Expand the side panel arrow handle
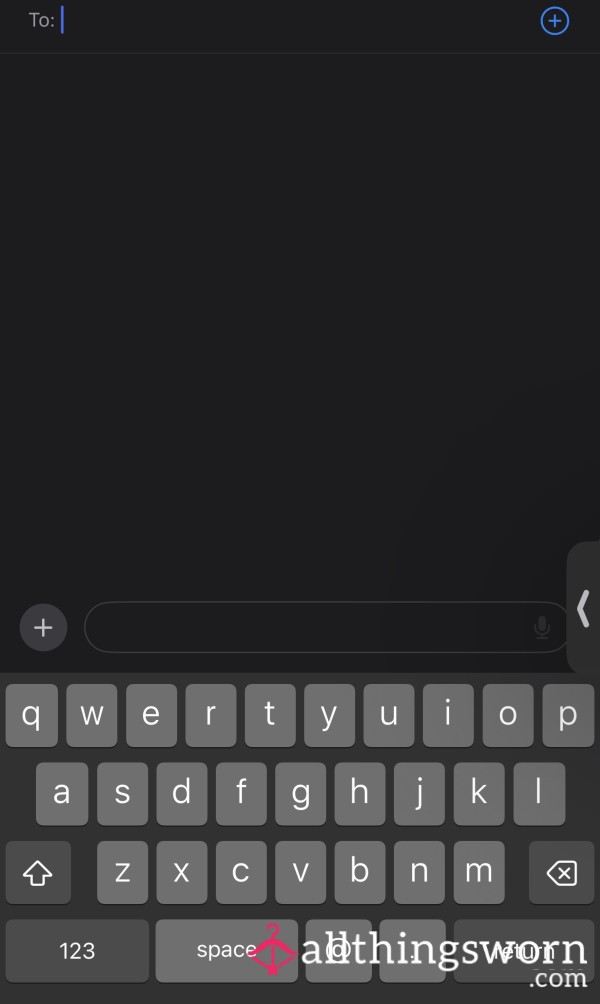The height and width of the screenshot is (1004, 600). tap(583, 607)
